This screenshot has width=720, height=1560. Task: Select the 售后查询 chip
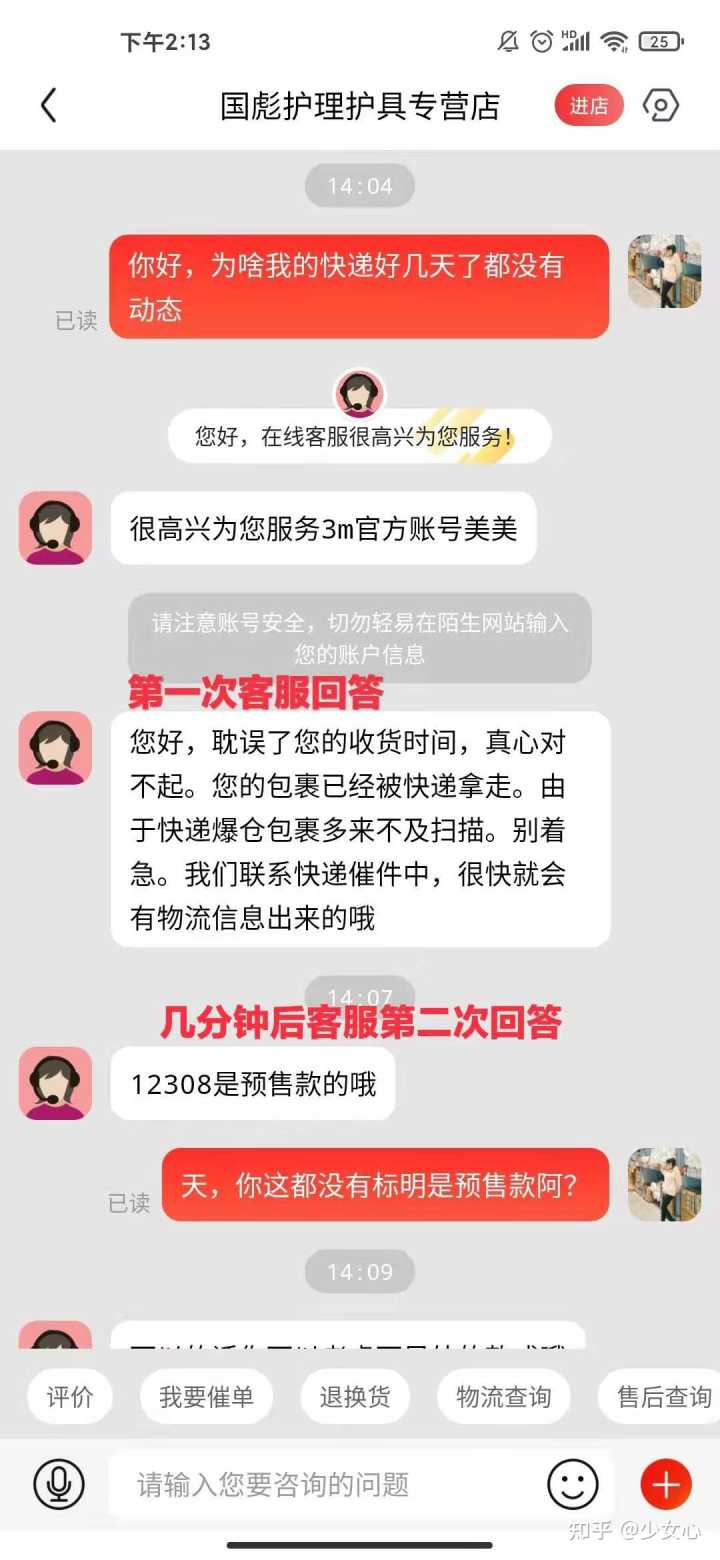(x=662, y=1396)
